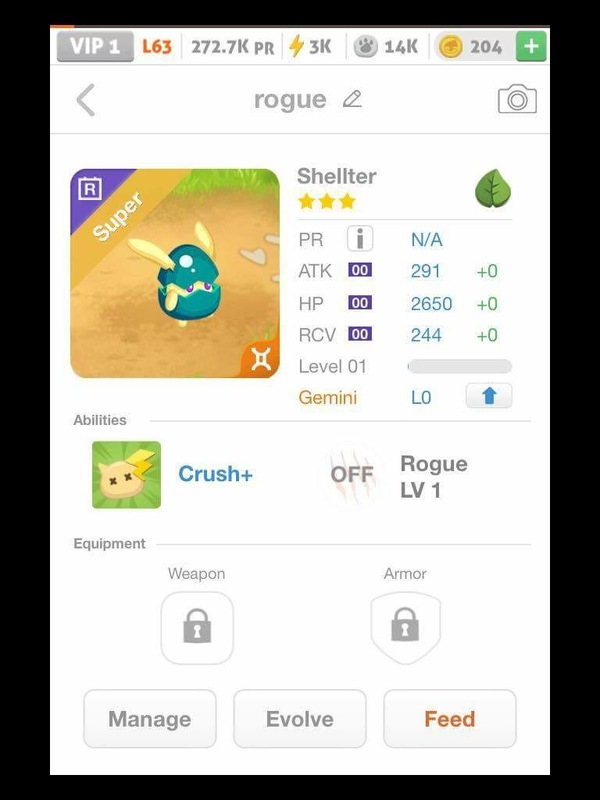Viewport: 600px width, 800px height.
Task: Feed this monster
Action: point(450,719)
